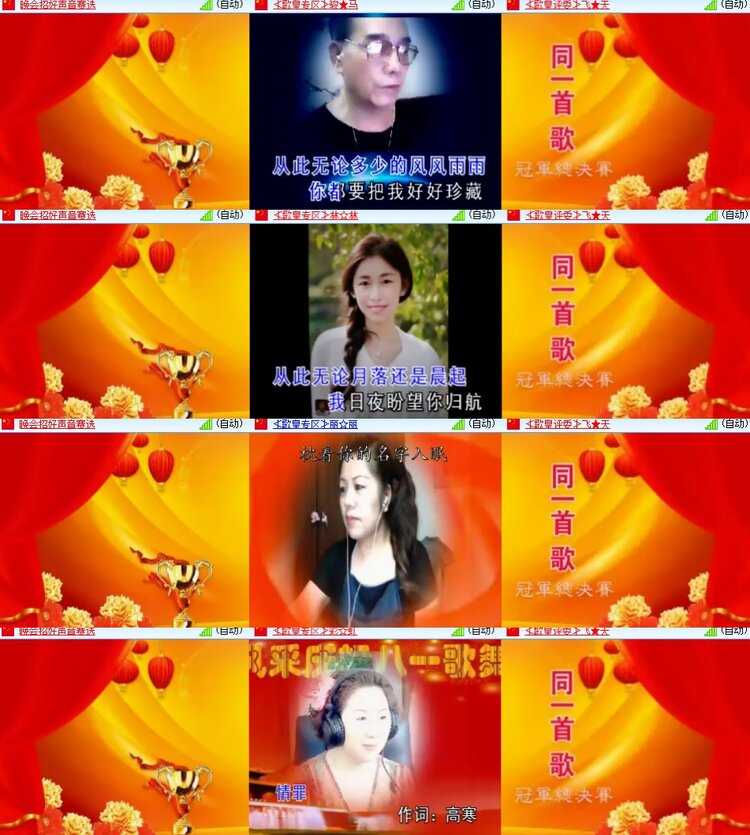Select the 歌皇专区>小林☆林 title bar

tap(310, 213)
